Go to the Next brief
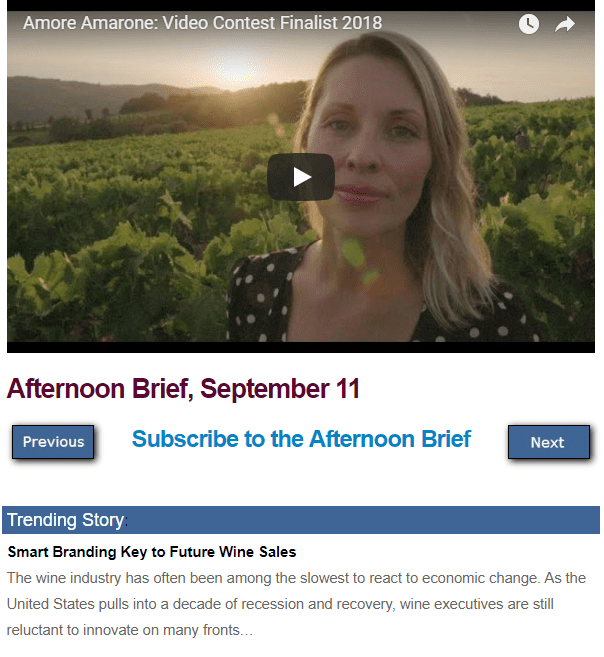Screen dimensions: 604x657 [548, 442]
